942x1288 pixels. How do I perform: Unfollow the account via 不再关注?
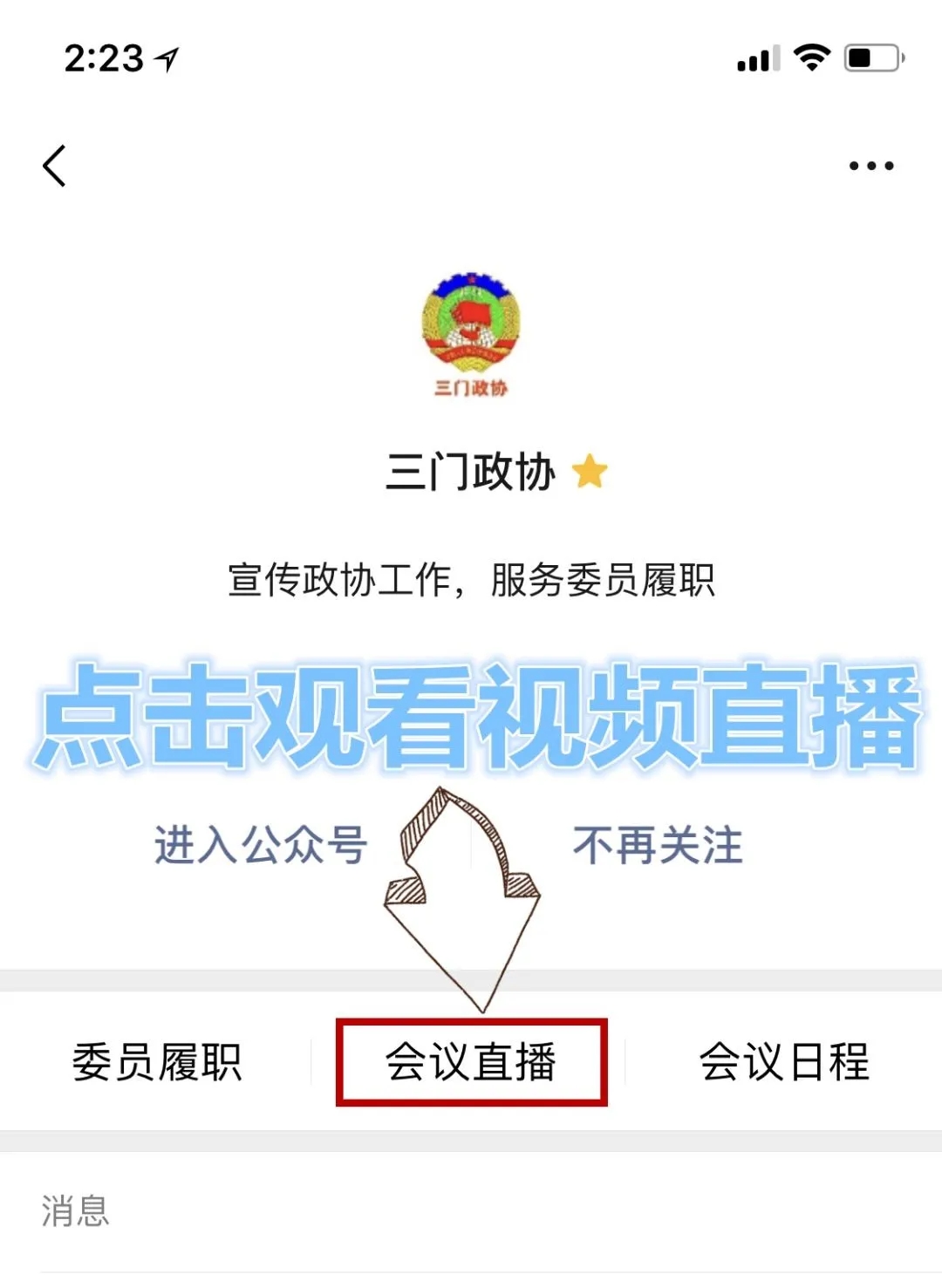coord(658,845)
